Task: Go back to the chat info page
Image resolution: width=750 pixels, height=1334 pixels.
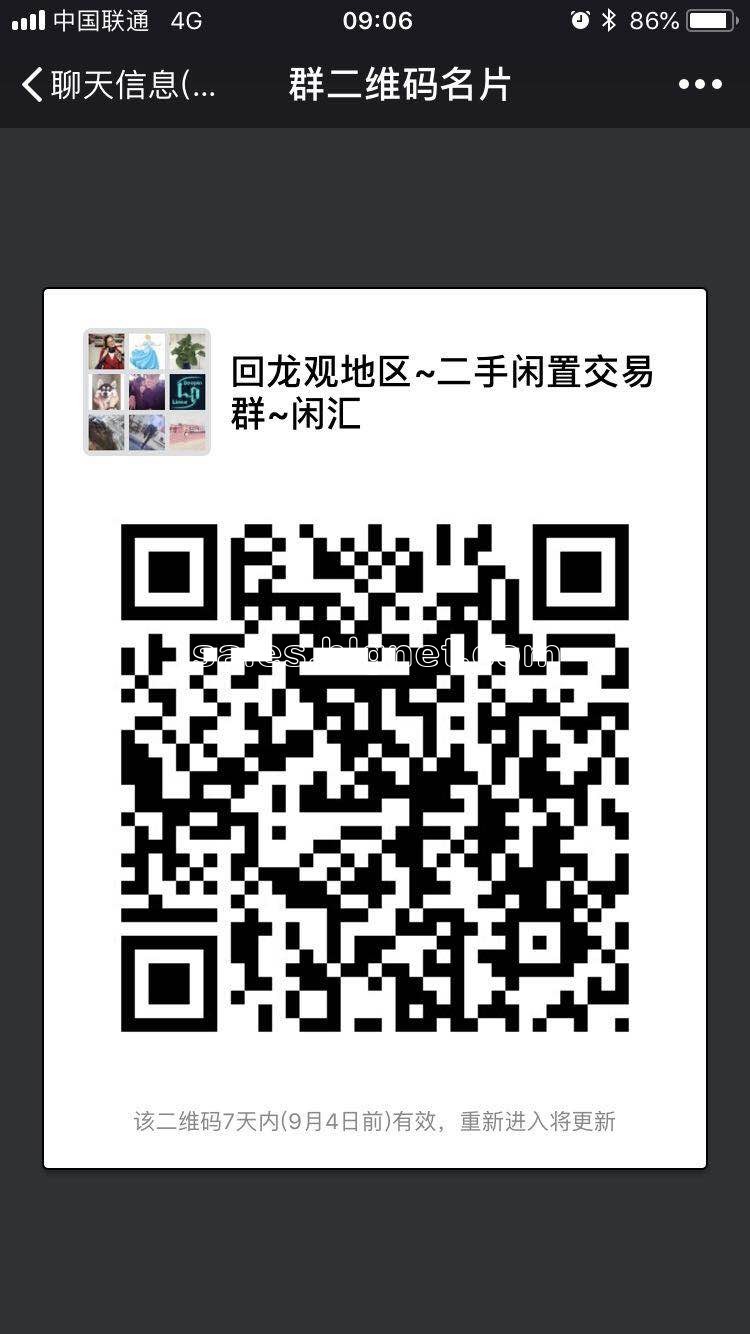Action: point(118,85)
